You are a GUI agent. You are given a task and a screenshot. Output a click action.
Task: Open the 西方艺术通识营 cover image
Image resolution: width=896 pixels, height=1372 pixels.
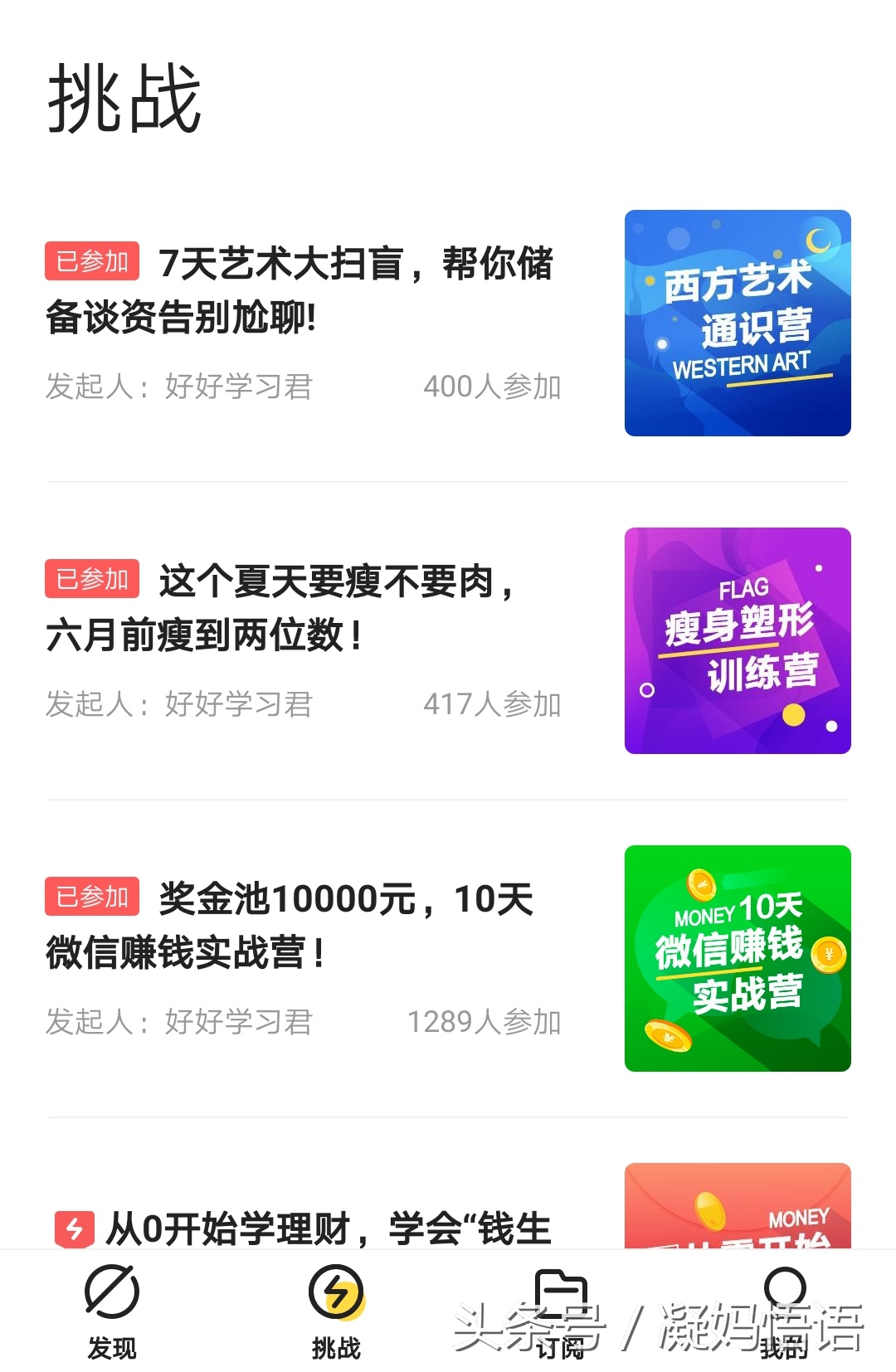737,322
